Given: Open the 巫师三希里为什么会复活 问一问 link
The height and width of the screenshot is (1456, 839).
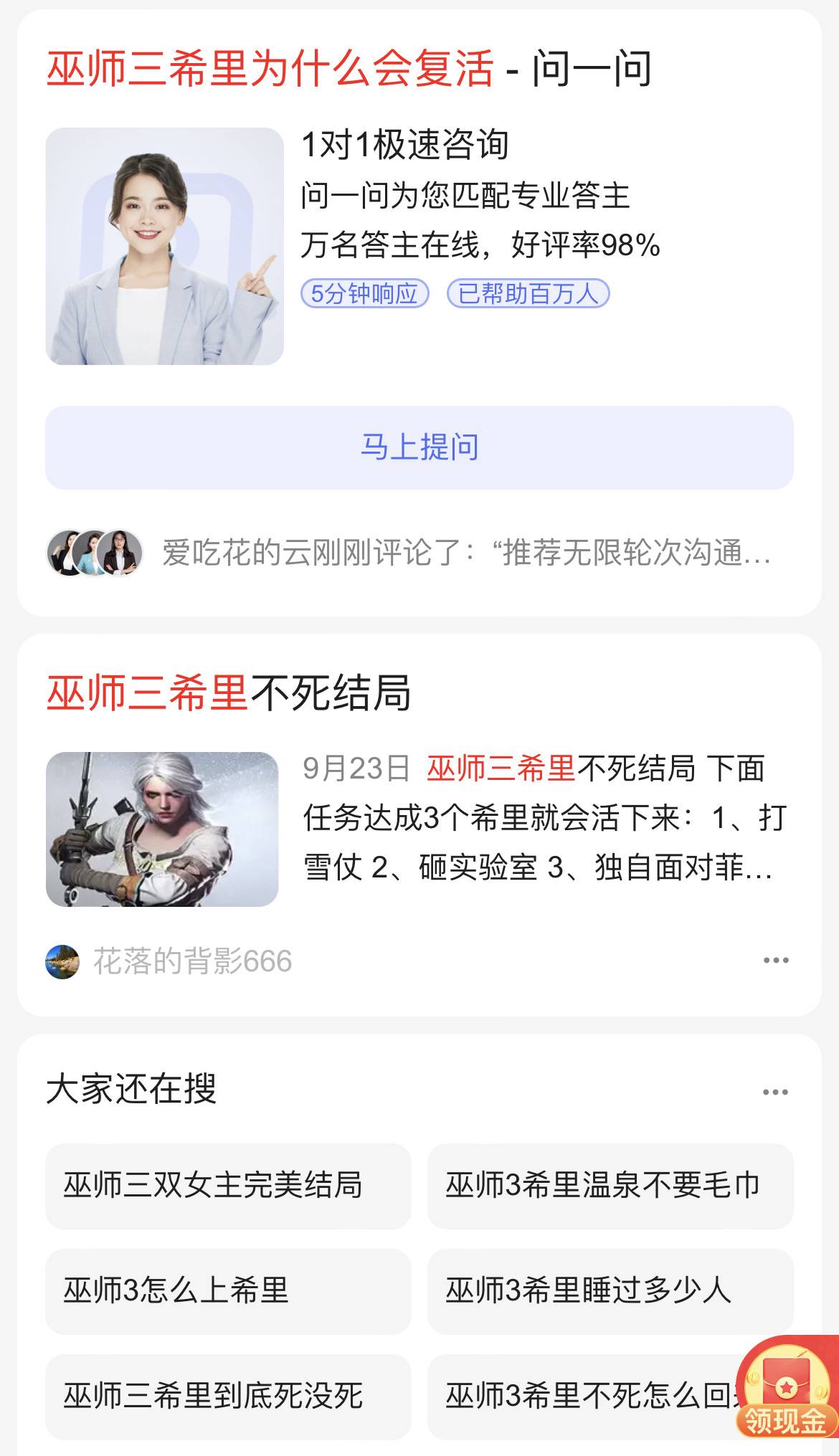Looking at the screenshot, I should point(349,70).
